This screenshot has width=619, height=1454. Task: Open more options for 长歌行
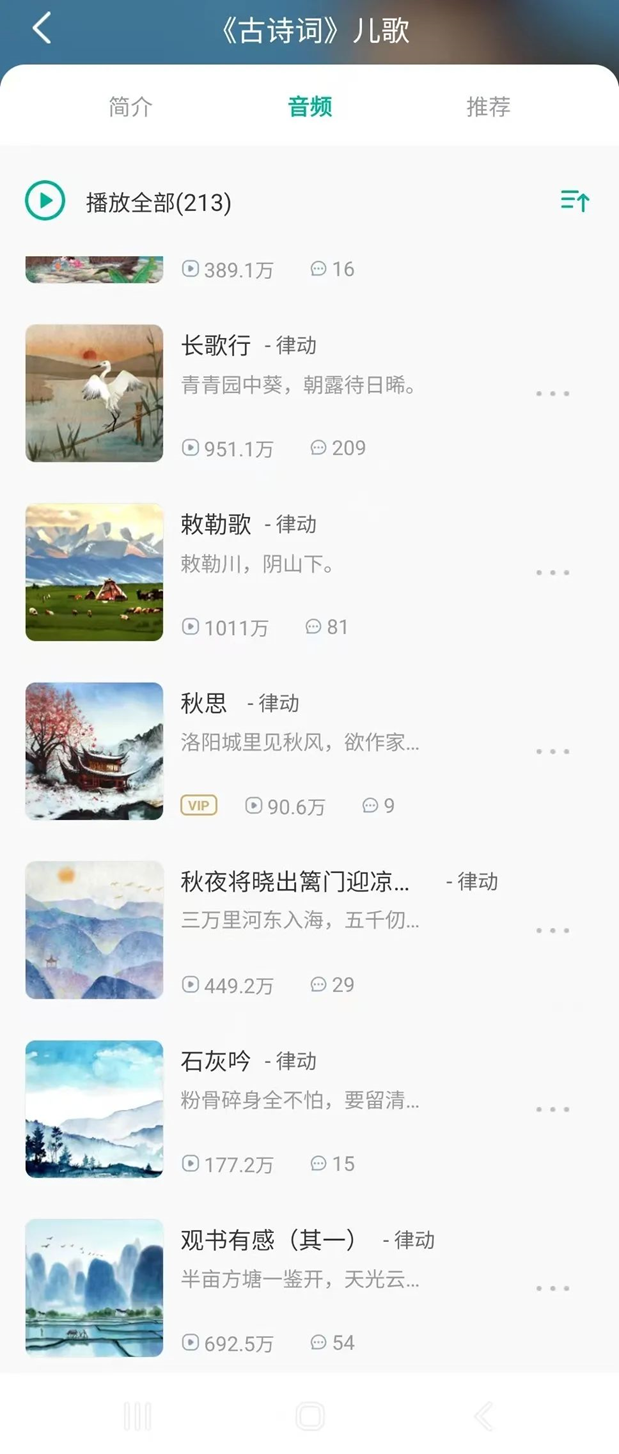coord(552,394)
